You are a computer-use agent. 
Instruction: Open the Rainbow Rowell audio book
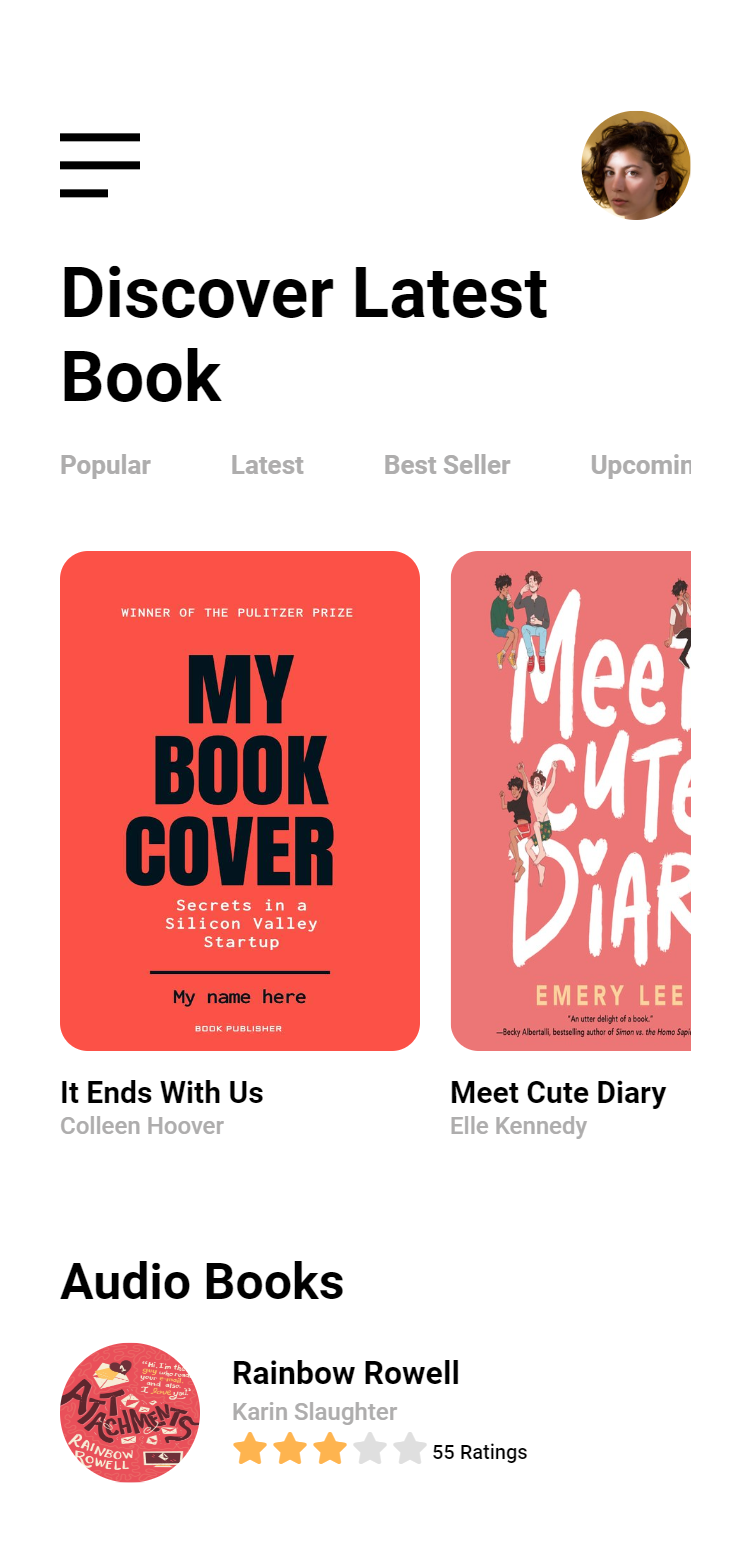click(x=345, y=1373)
